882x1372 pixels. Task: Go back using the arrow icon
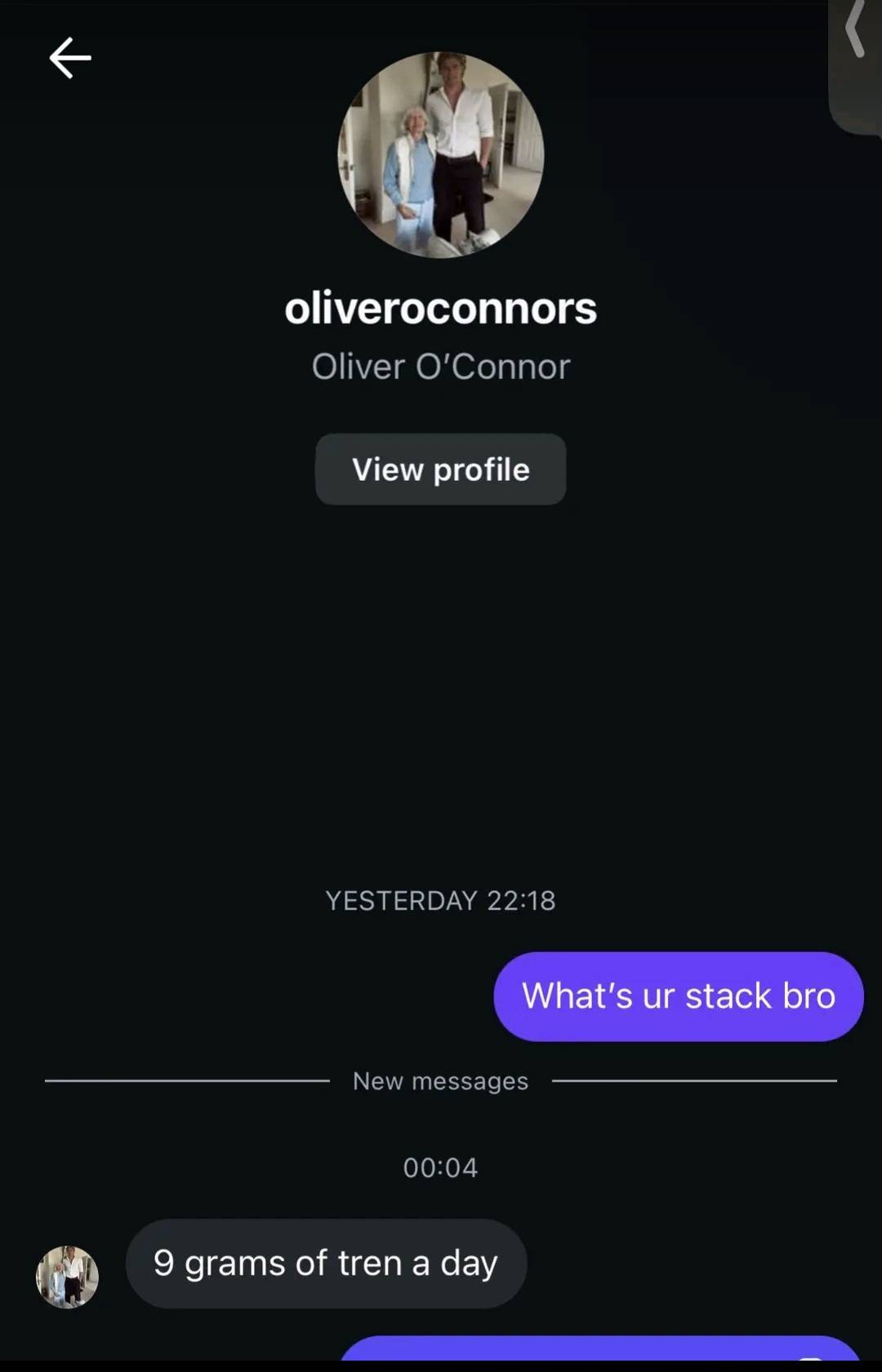70,58
